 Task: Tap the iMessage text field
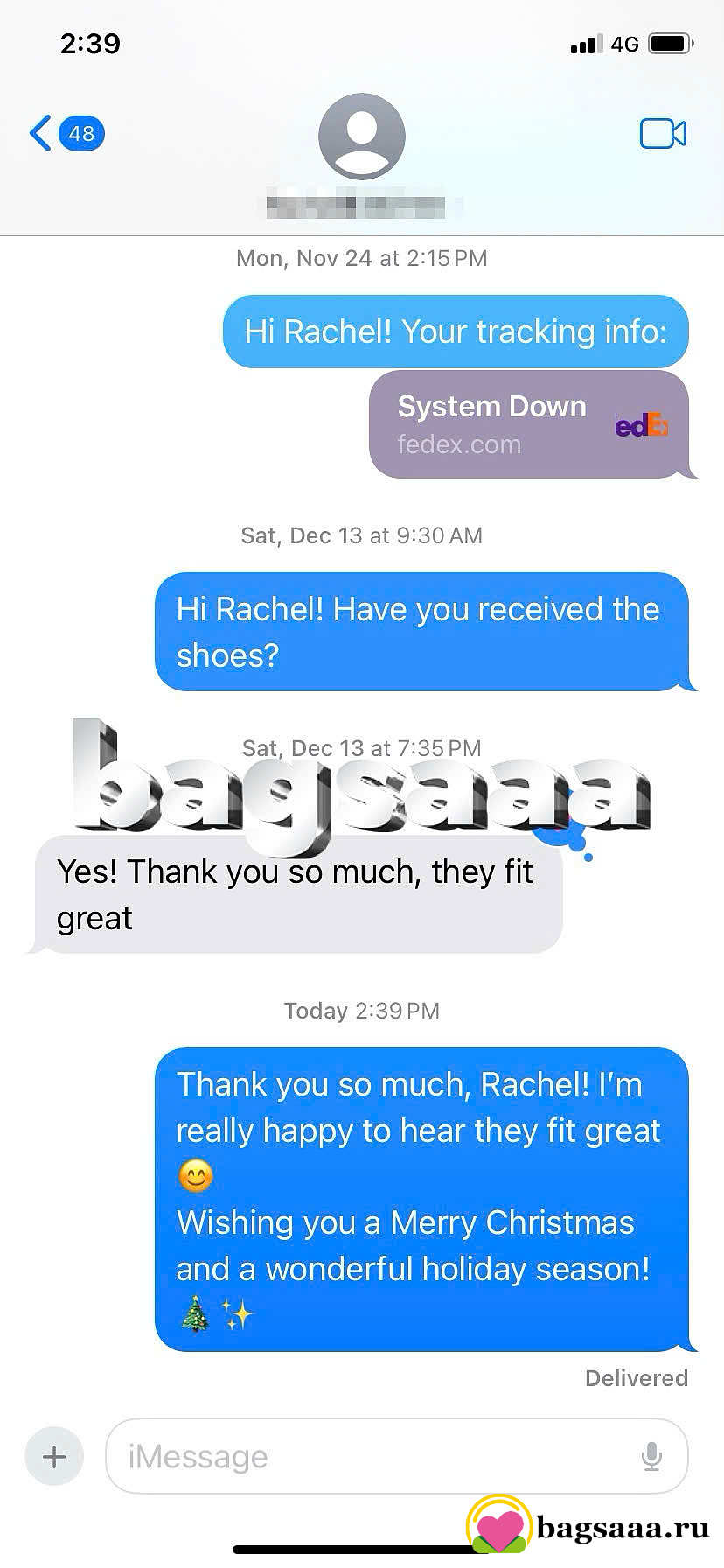(x=367, y=1456)
